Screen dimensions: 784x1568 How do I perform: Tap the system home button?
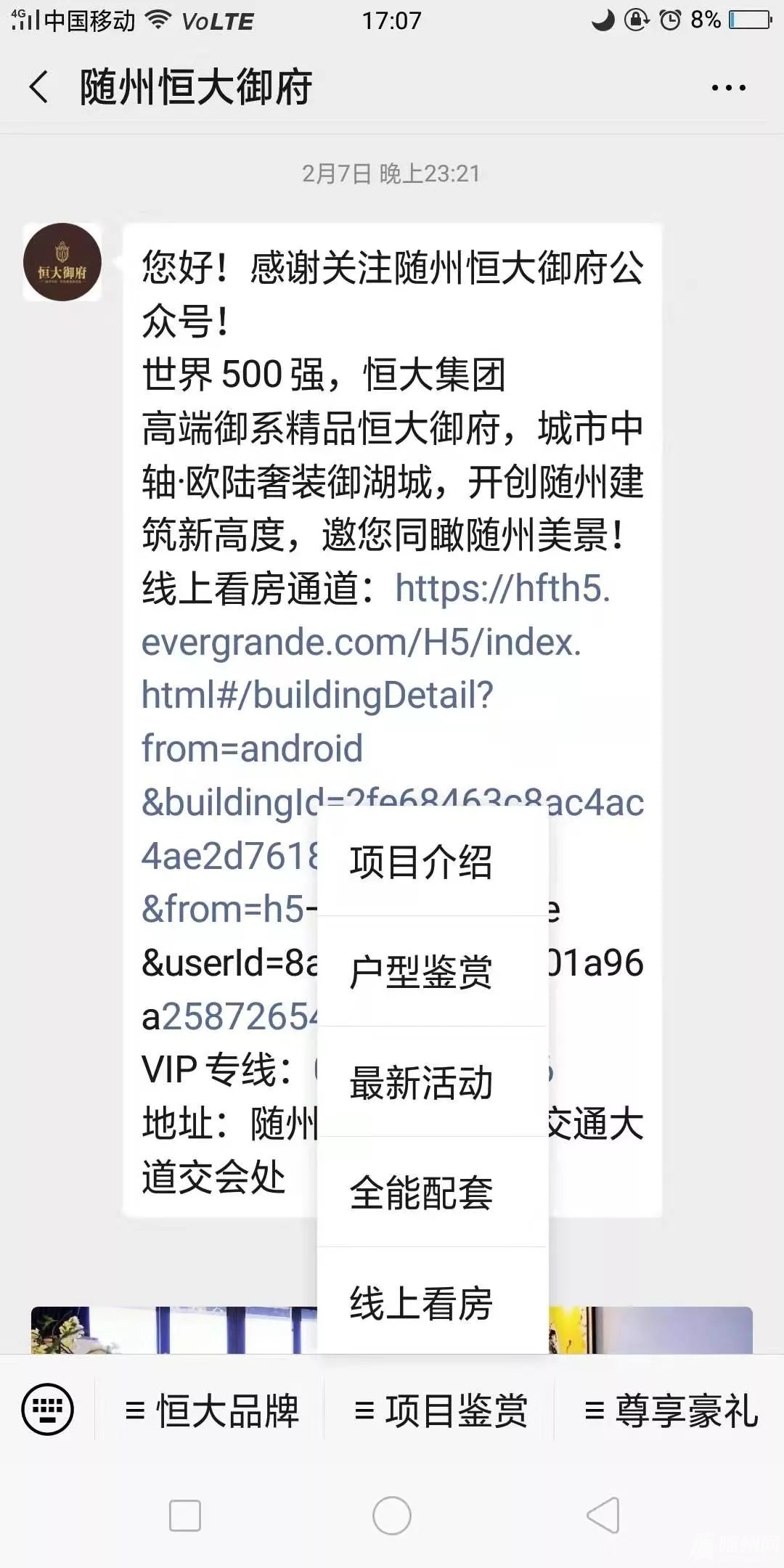(392, 1516)
